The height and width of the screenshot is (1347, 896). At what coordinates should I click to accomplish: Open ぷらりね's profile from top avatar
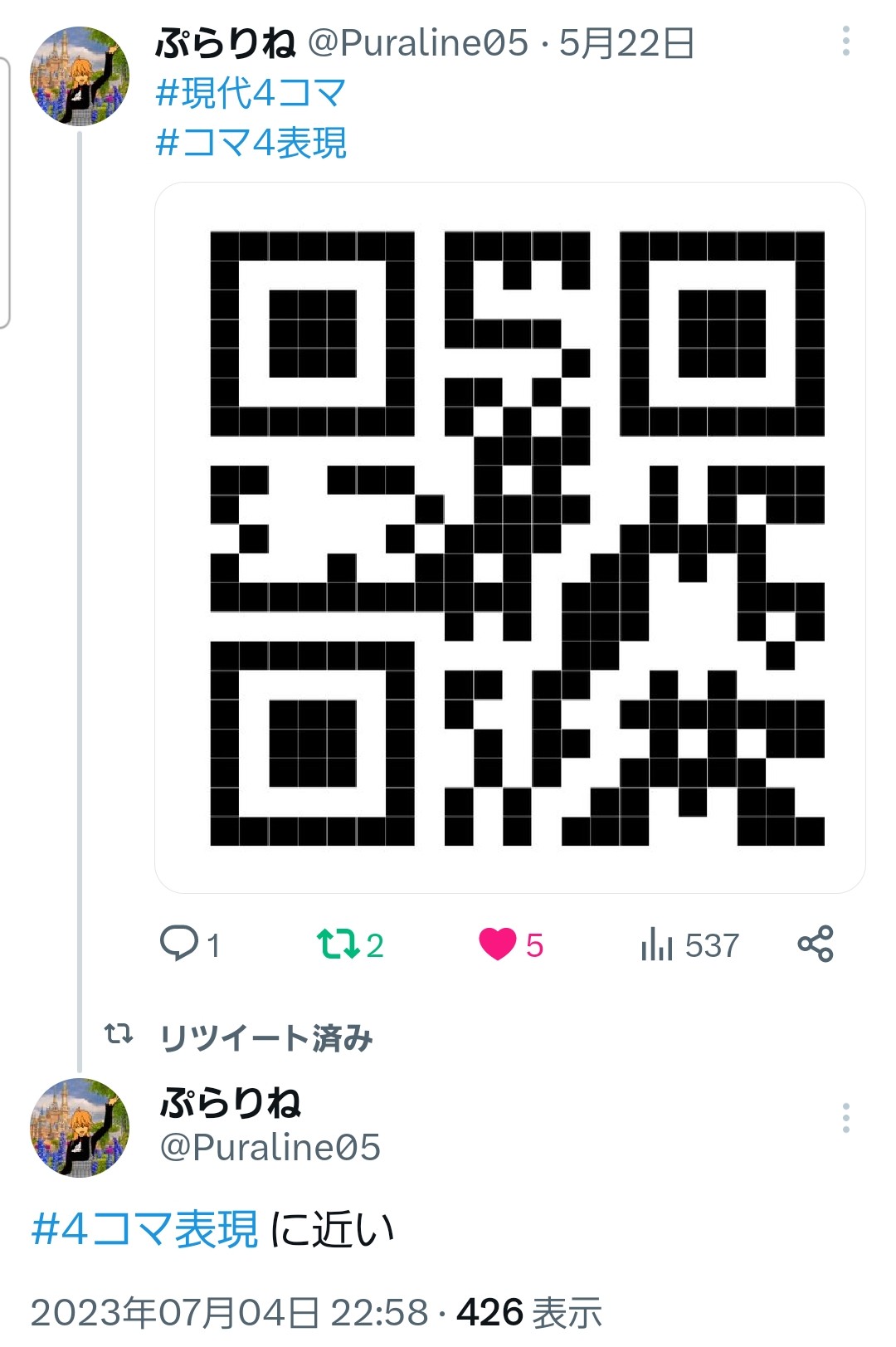tap(80, 76)
